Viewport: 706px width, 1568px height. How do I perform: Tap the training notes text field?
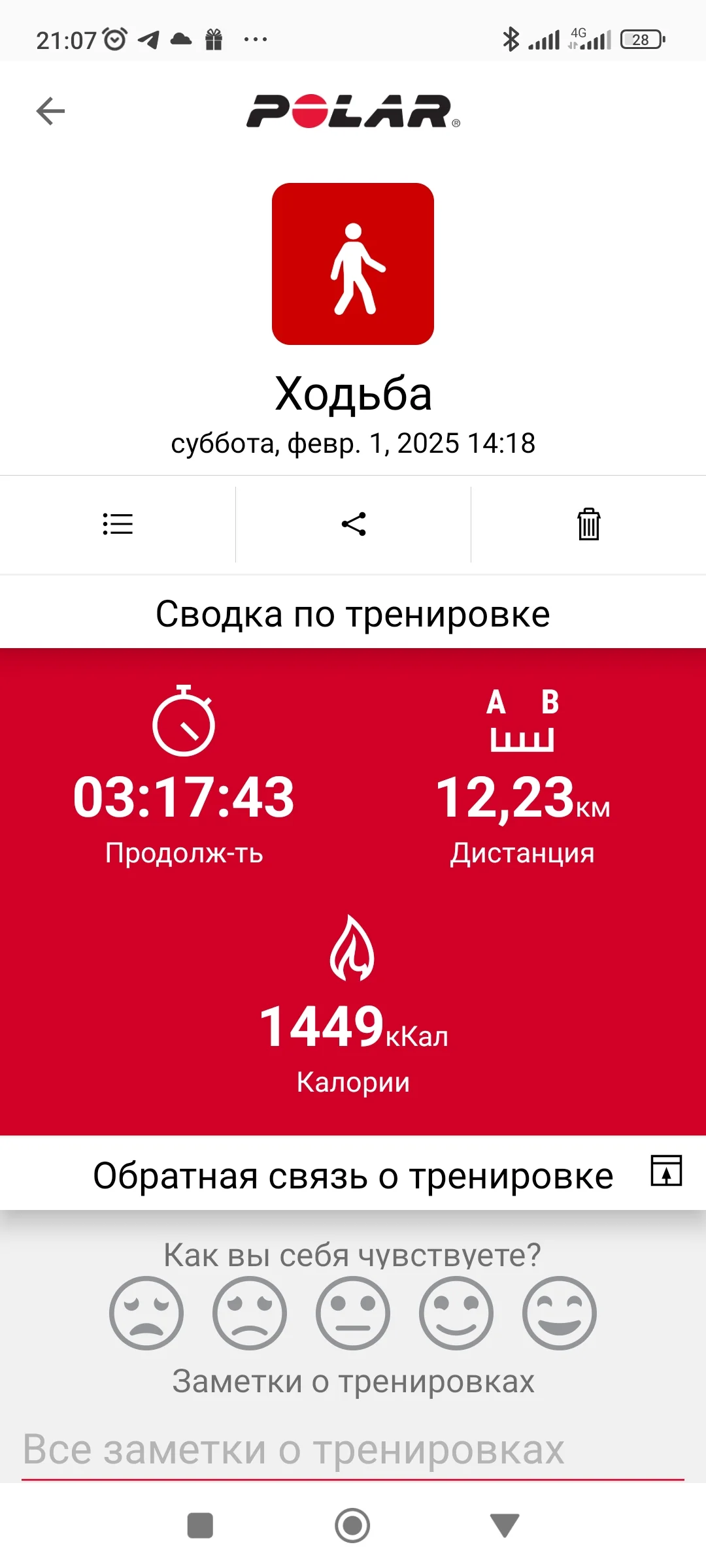tap(353, 1449)
